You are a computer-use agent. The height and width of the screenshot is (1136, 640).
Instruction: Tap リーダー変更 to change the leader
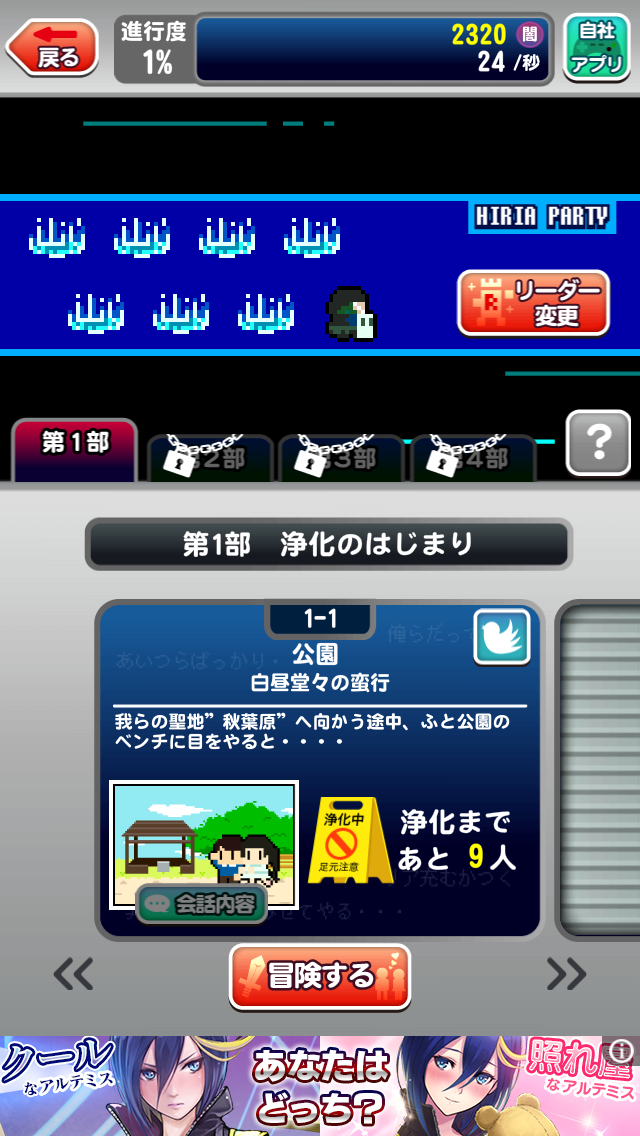coord(533,303)
